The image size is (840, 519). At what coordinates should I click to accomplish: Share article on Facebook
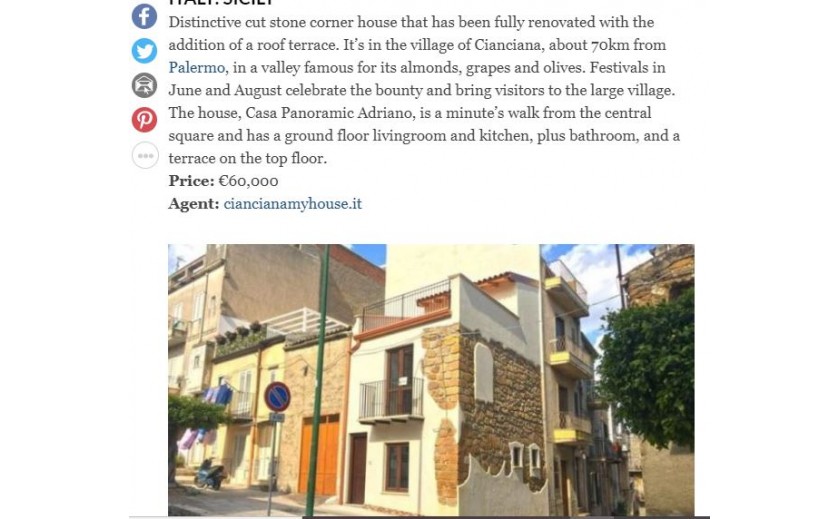tap(144, 16)
